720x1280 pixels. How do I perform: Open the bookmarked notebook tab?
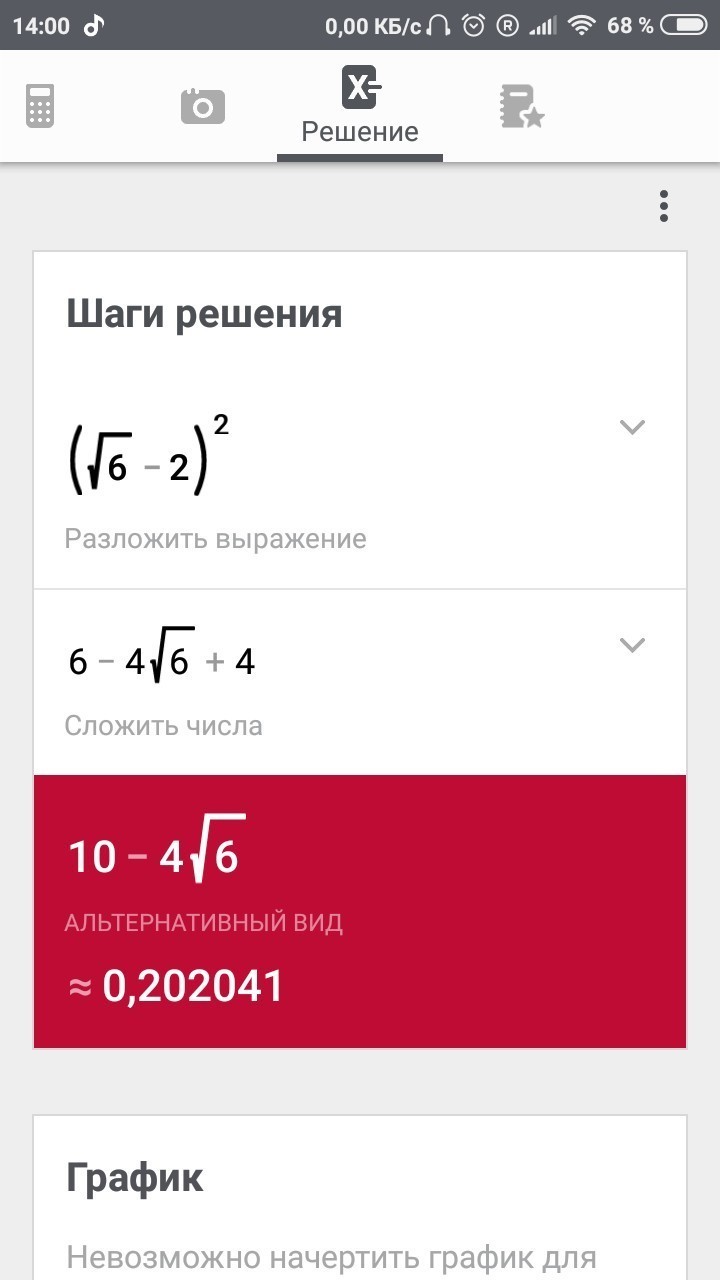pos(521,106)
